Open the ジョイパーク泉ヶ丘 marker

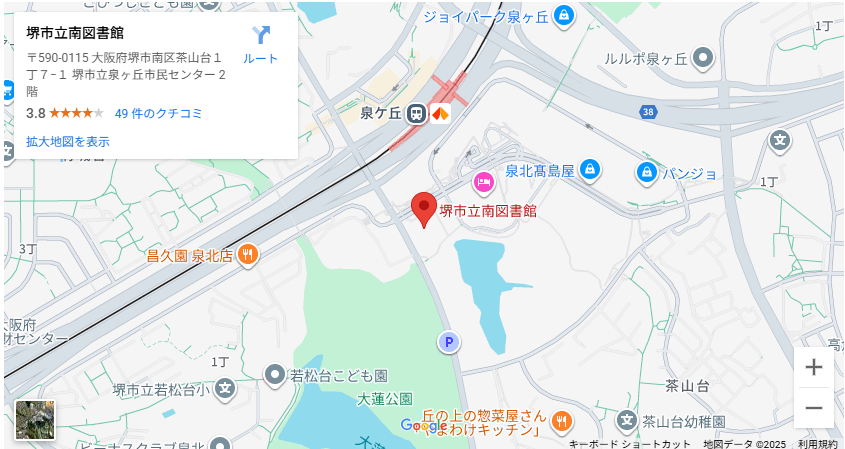tap(564, 16)
